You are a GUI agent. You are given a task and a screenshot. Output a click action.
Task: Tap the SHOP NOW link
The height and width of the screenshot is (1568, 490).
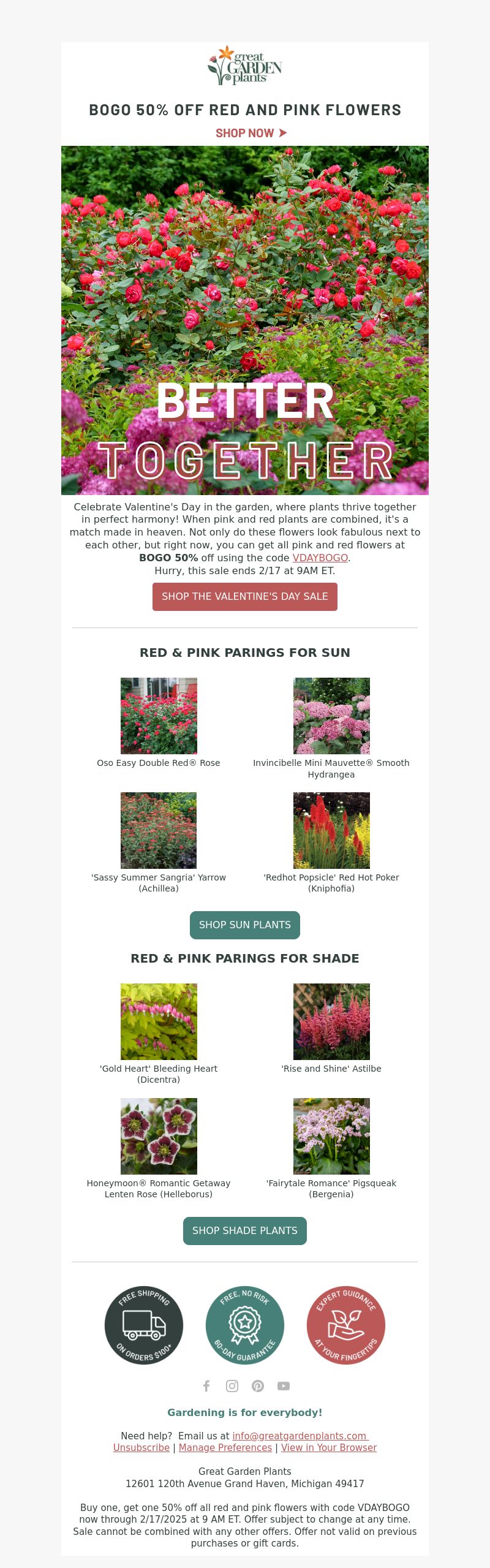click(251, 133)
